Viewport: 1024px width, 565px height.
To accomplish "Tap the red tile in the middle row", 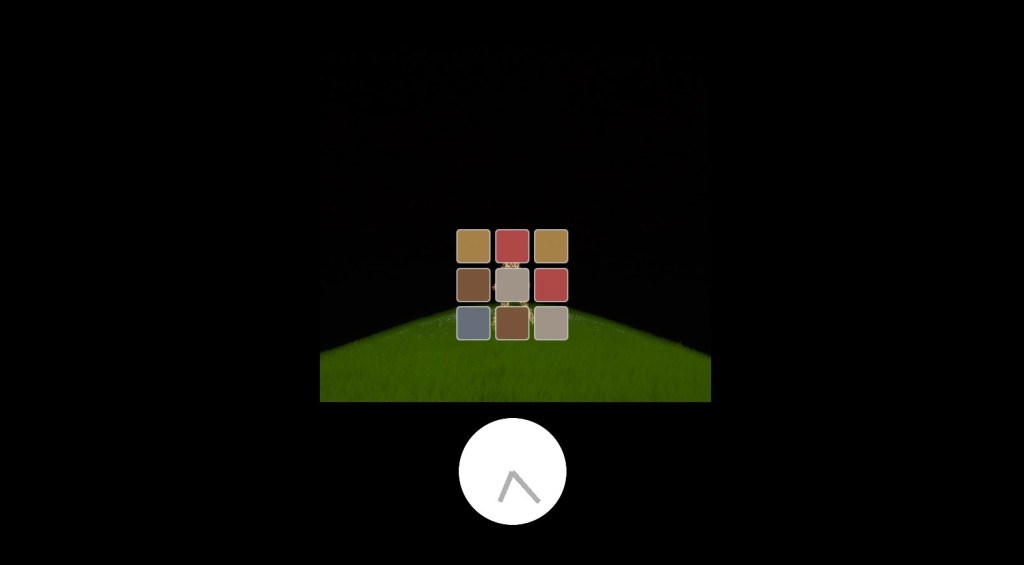I will coord(551,285).
